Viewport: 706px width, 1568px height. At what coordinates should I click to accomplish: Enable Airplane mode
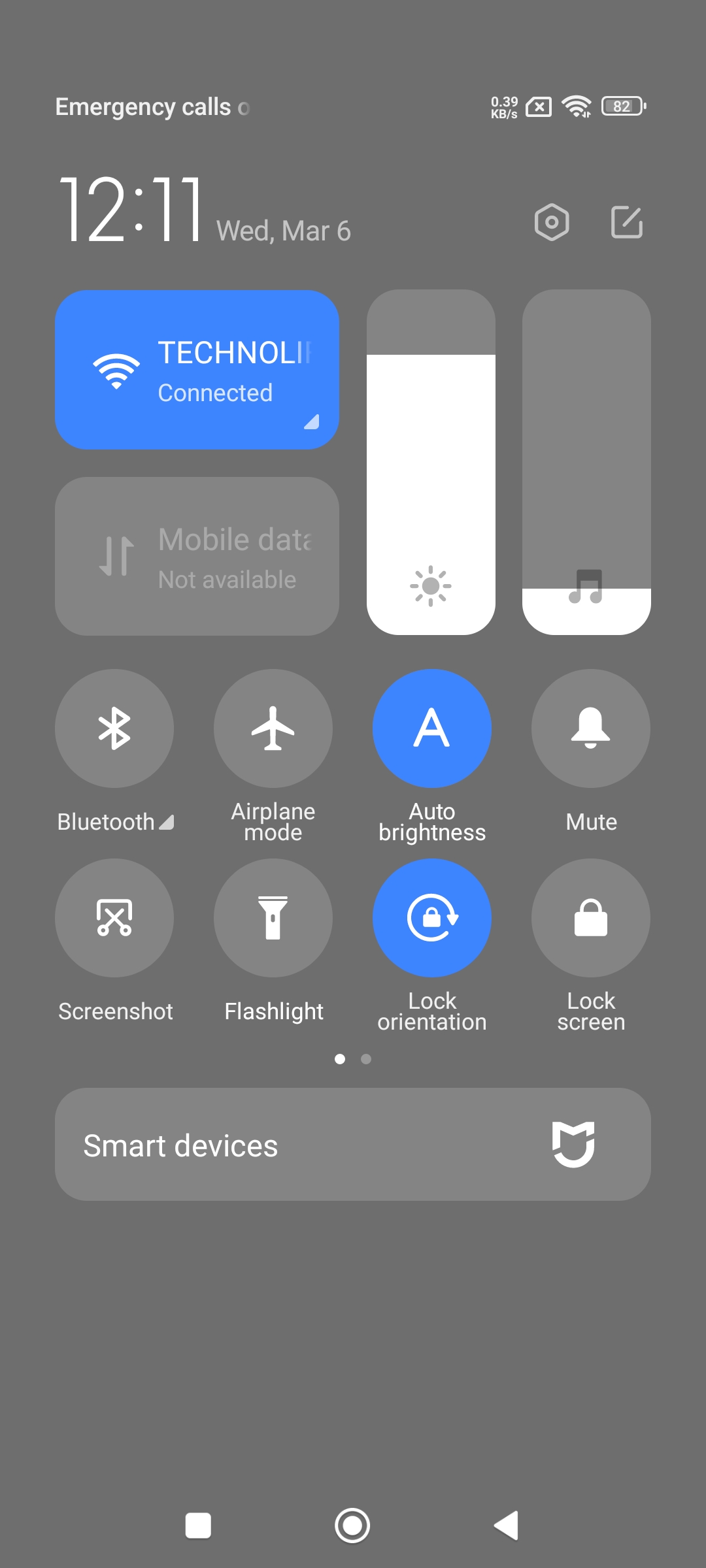273,728
